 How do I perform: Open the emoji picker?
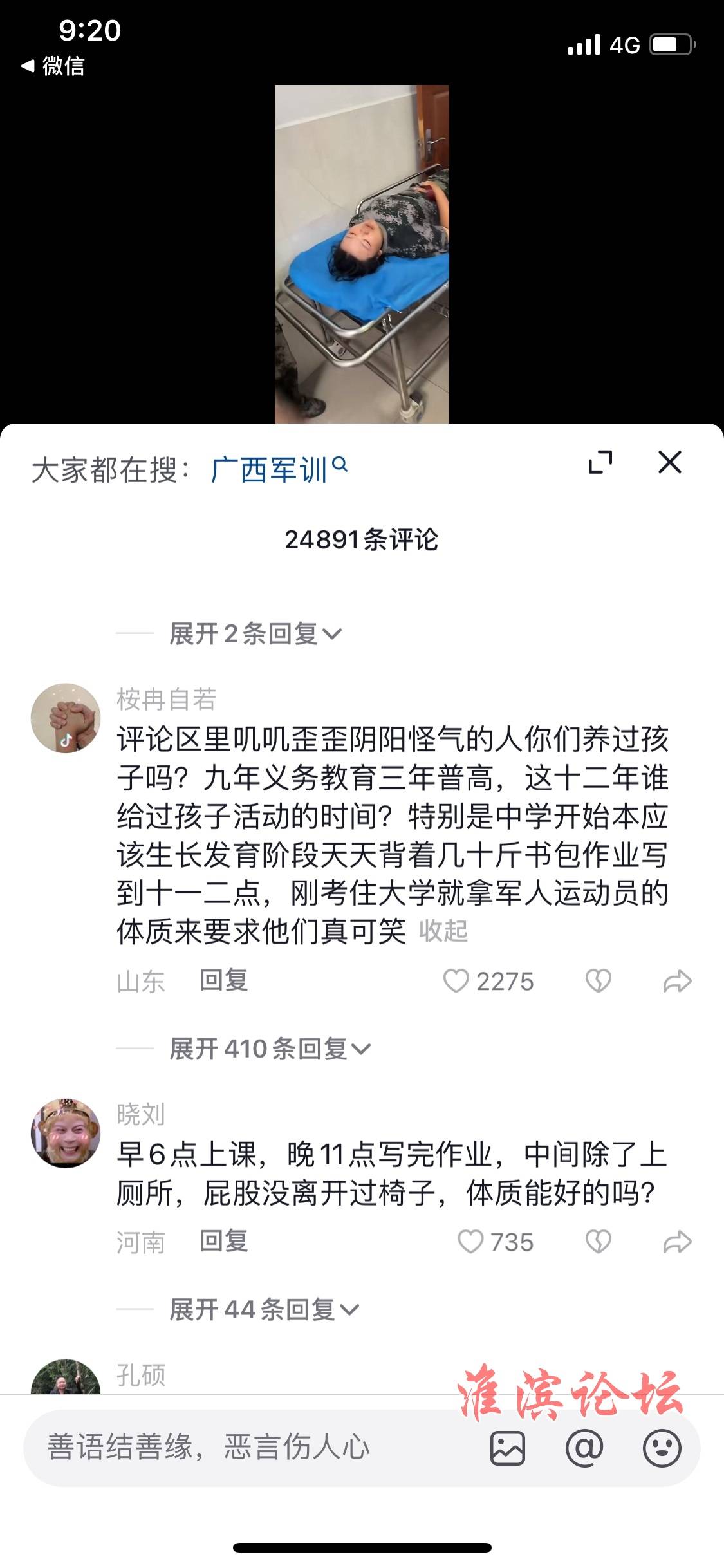tap(662, 1448)
